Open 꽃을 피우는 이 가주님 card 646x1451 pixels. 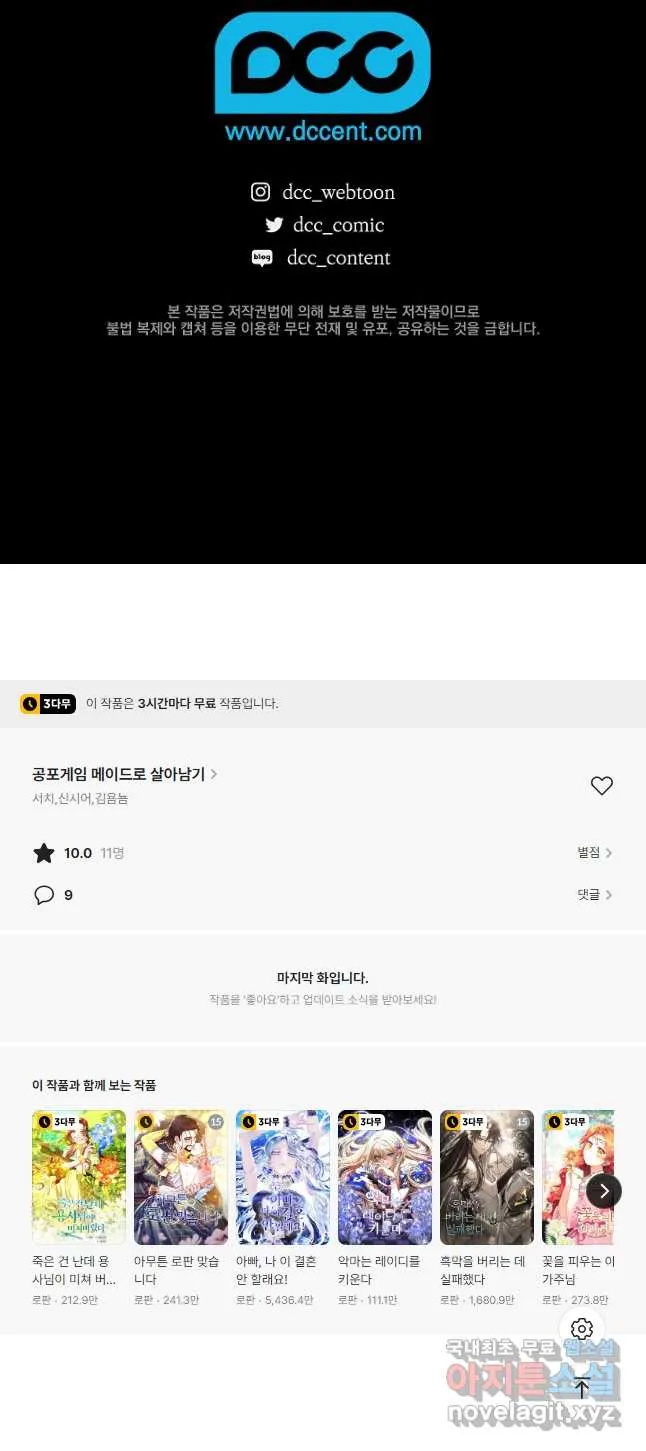(x=578, y=1208)
